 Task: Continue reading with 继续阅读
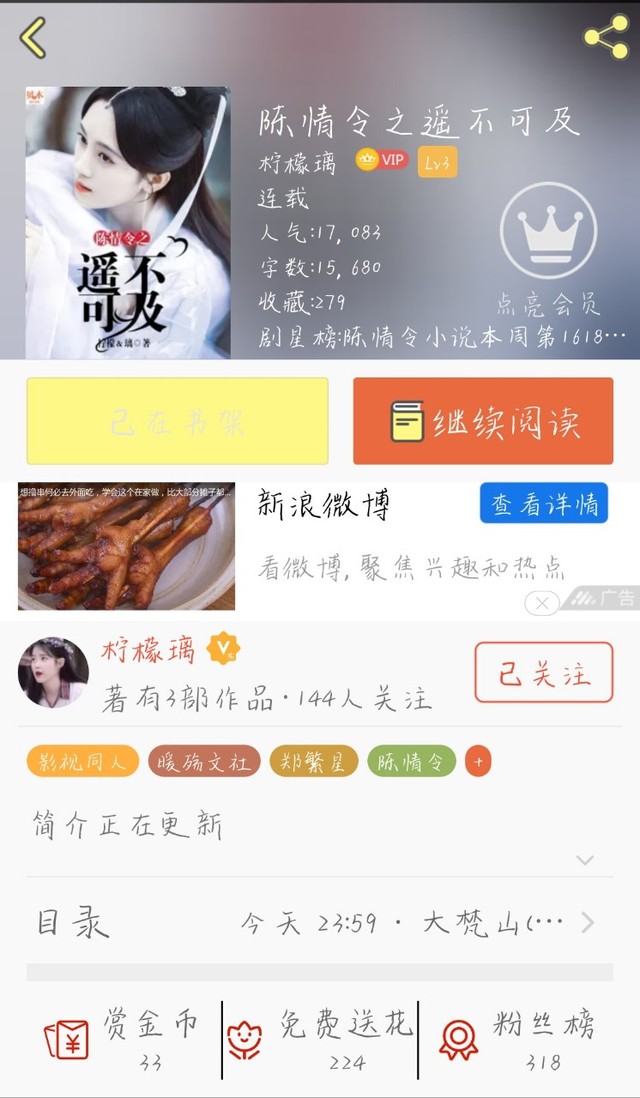click(483, 421)
